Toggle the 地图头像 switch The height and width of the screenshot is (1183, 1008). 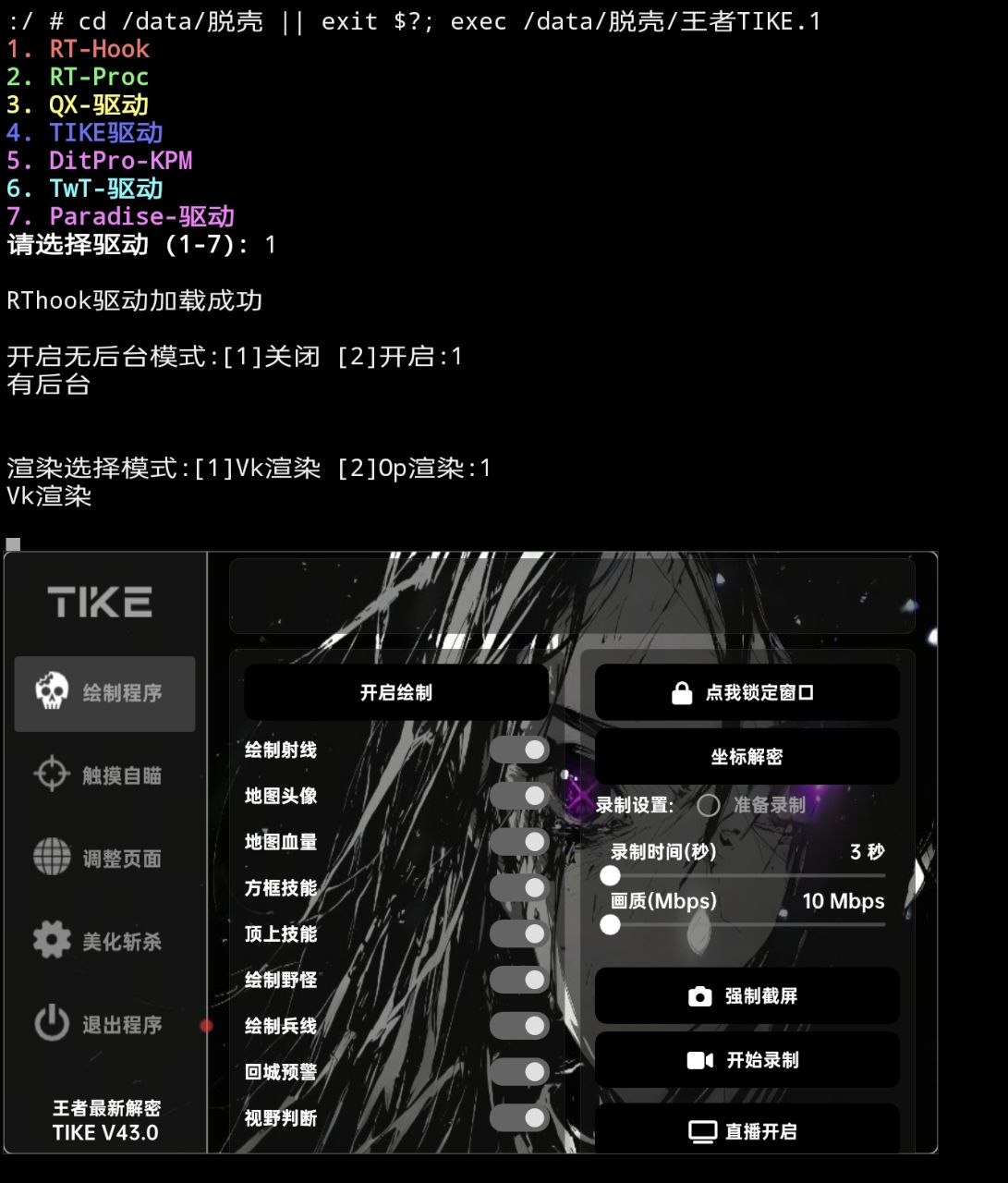coord(520,796)
